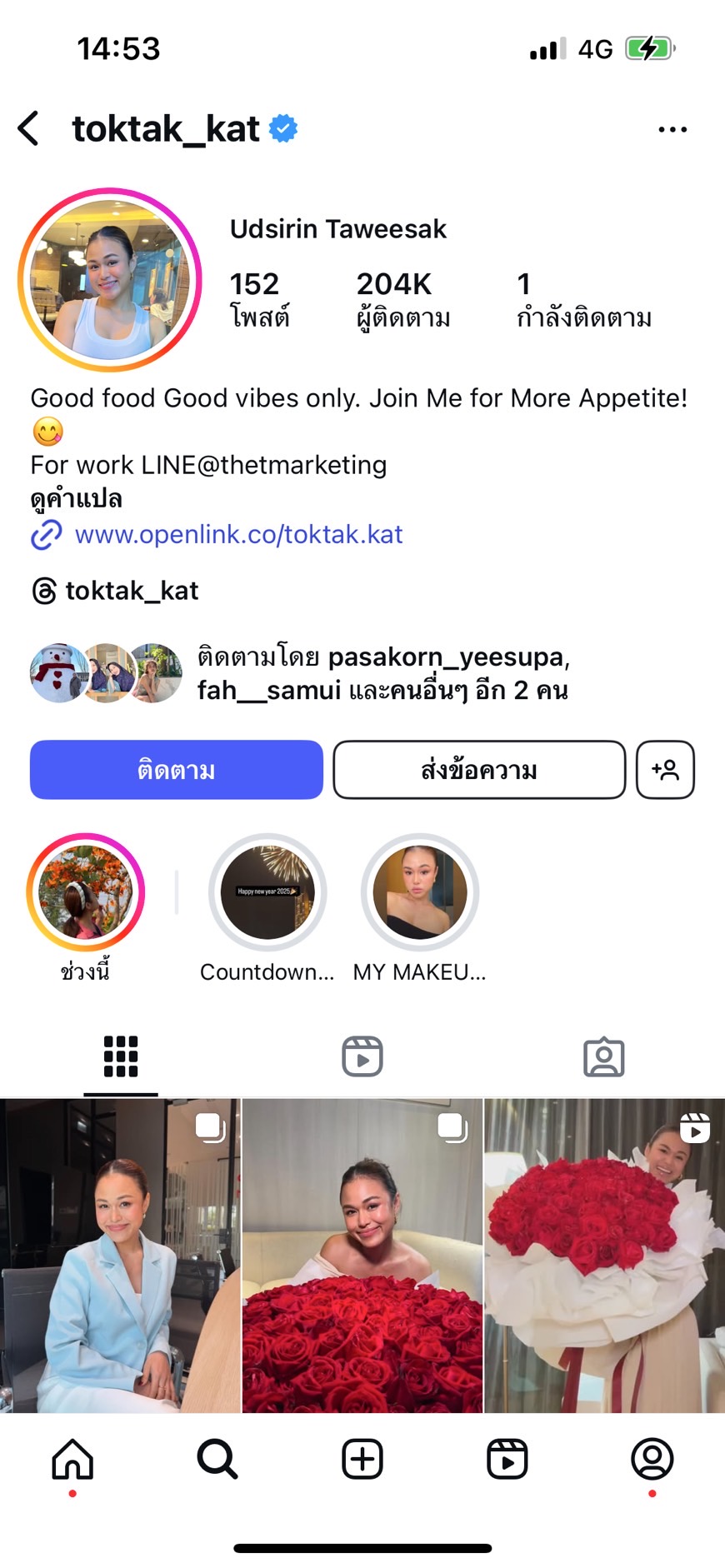This screenshot has width=725, height=1568.
Task: Go back using the arrow
Action: pyautogui.click(x=29, y=129)
